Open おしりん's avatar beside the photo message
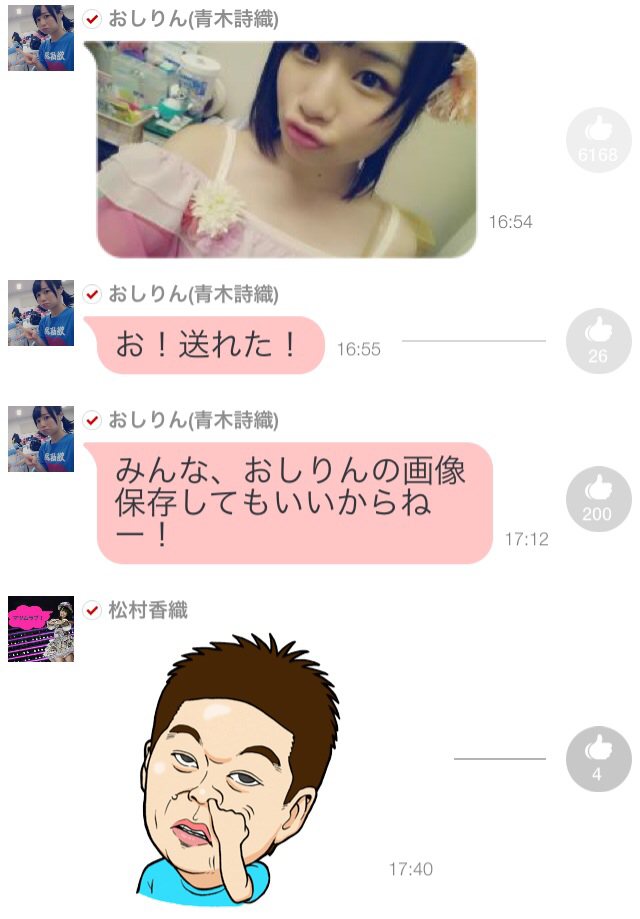This screenshot has height=919, width=640. [41, 38]
